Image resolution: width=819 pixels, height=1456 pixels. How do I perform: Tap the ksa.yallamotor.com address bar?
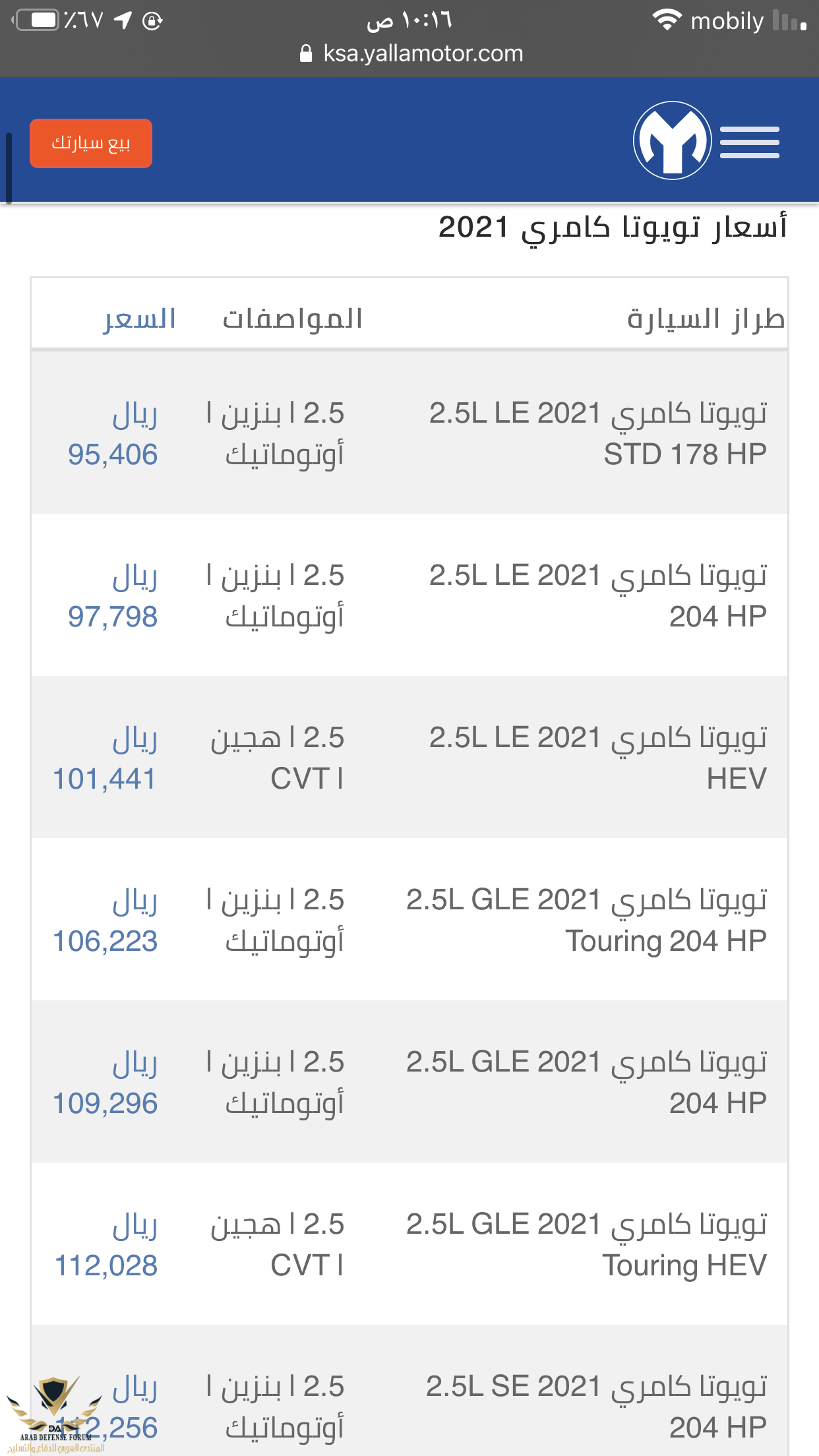(411, 53)
